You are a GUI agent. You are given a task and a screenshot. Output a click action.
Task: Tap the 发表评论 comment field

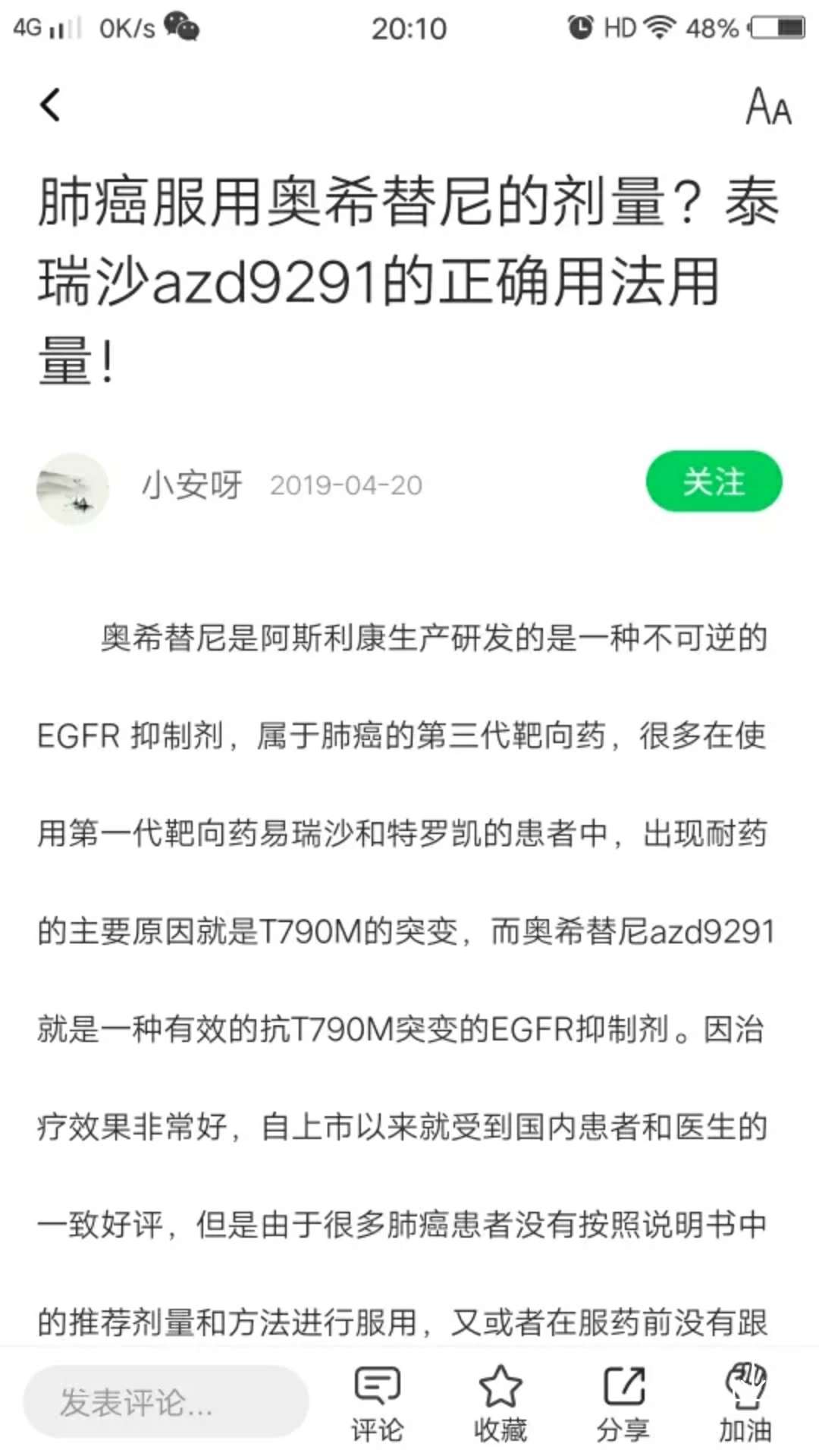click(x=165, y=1402)
